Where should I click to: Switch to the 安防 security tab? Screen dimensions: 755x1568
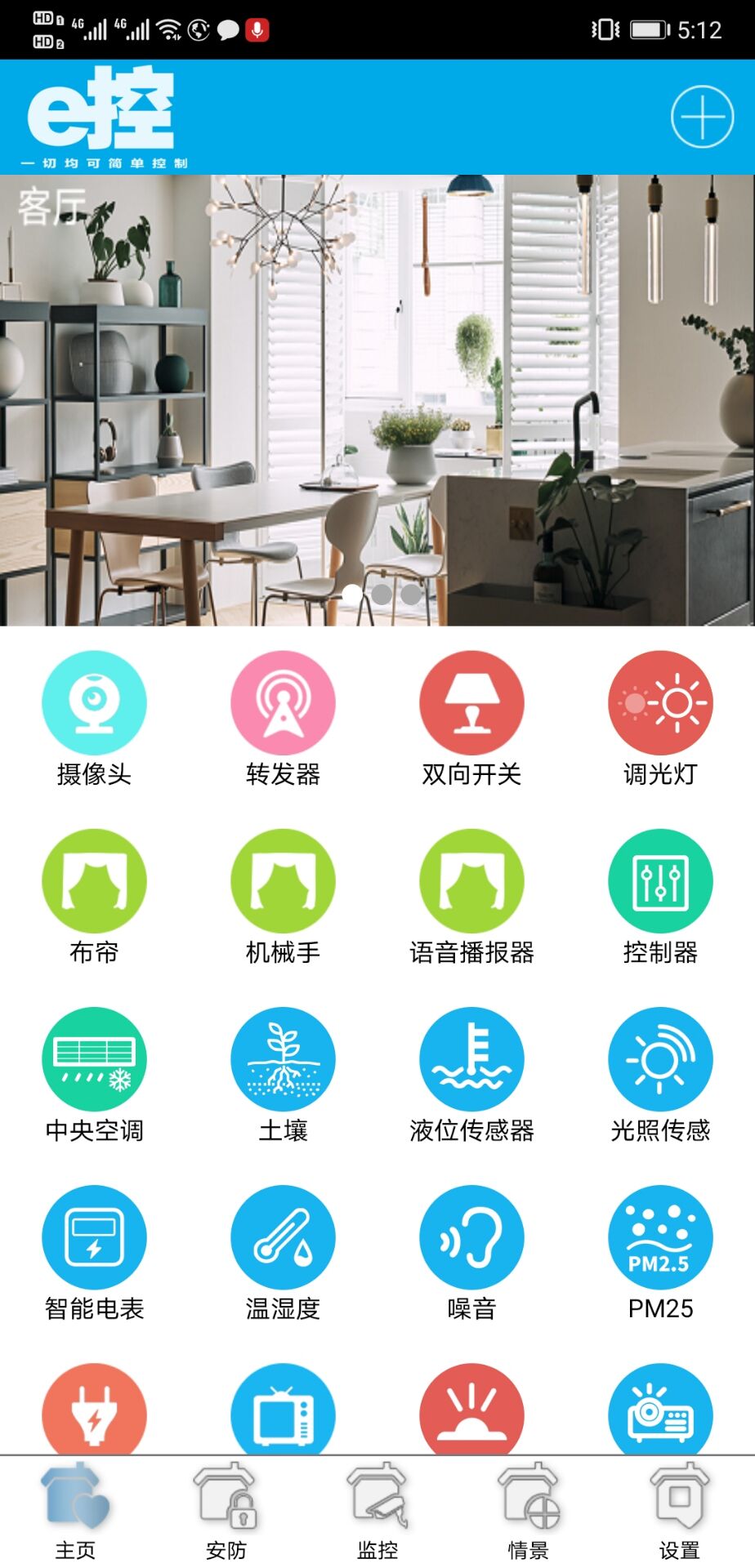(x=226, y=1512)
